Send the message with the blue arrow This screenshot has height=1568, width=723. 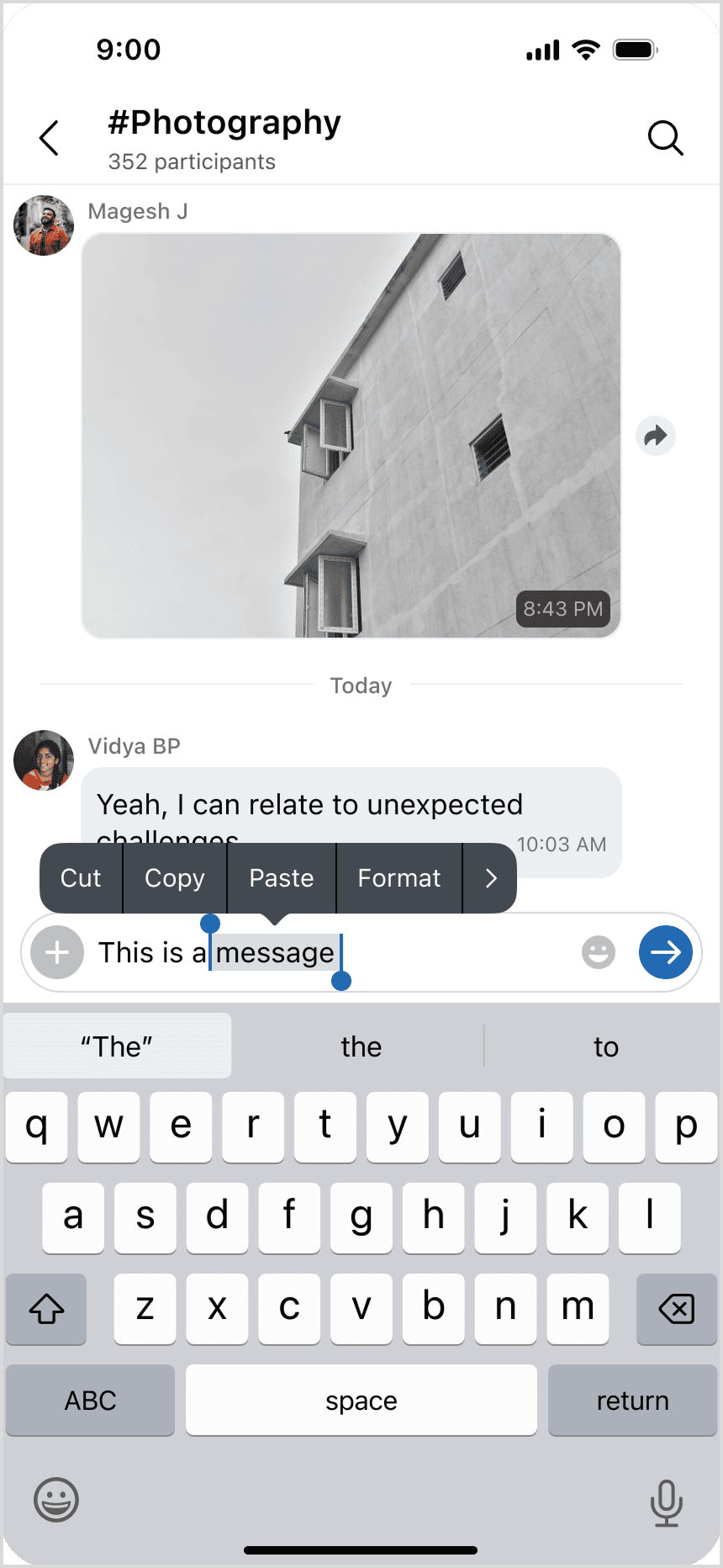tap(666, 952)
